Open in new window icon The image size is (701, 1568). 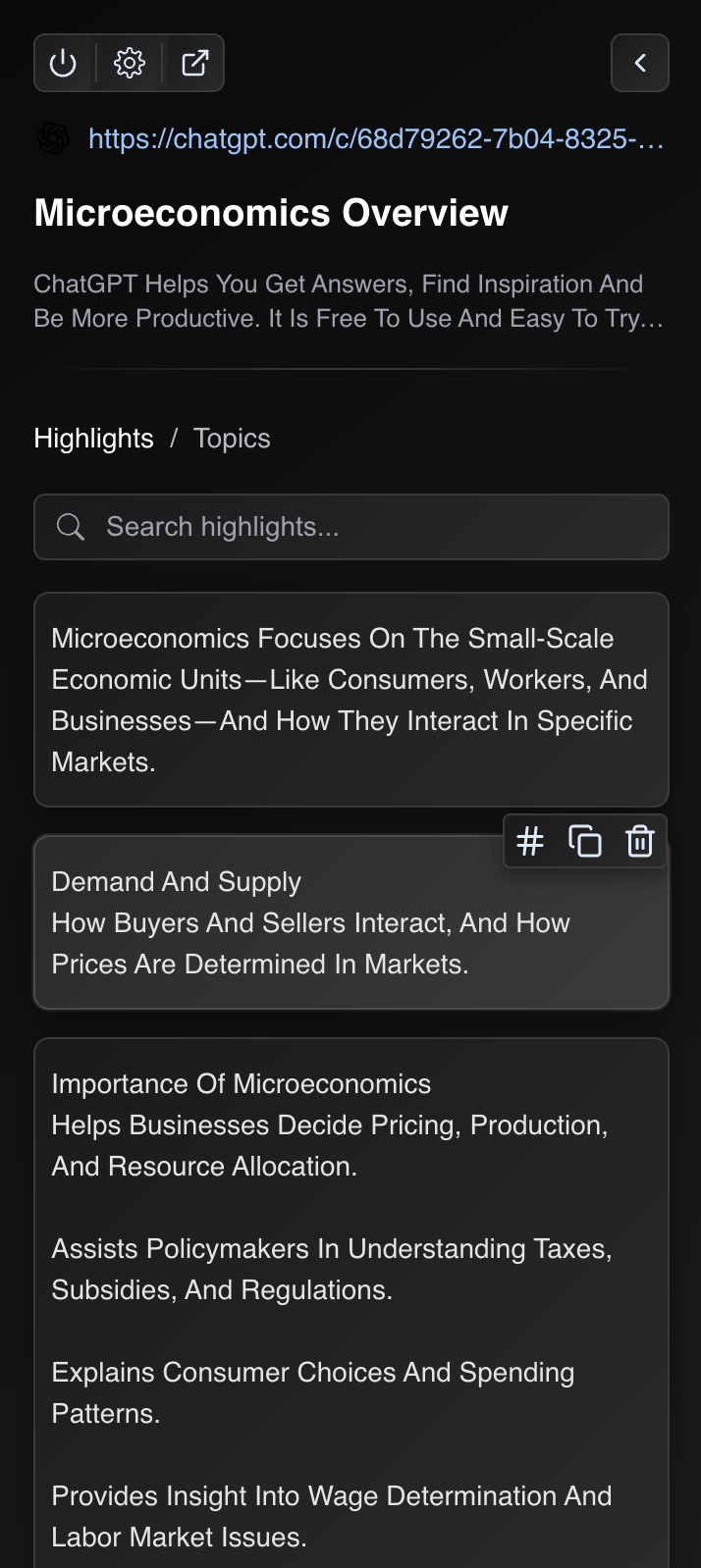[195, 64]
